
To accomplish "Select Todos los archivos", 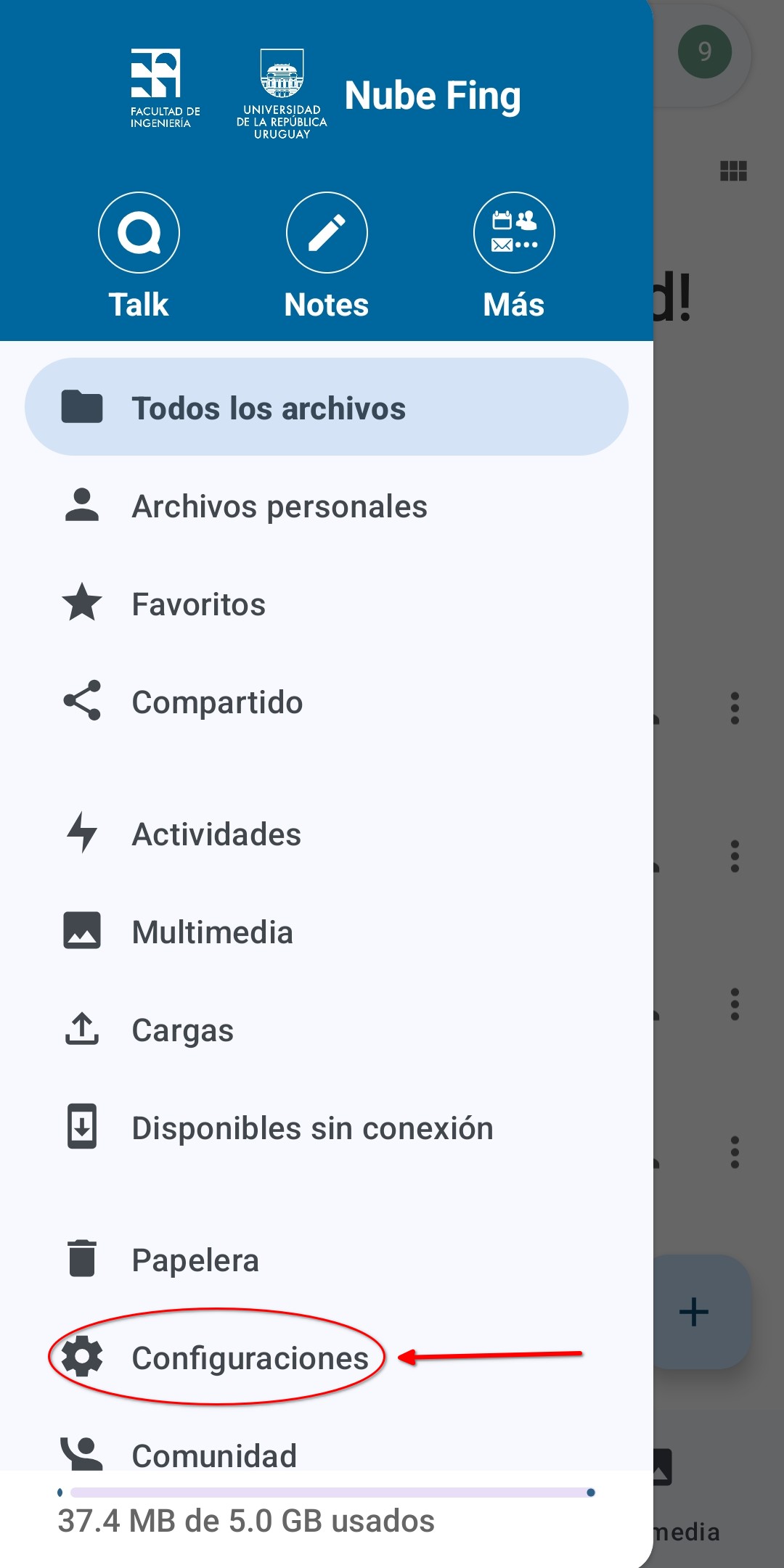I will tap(327, 407).
